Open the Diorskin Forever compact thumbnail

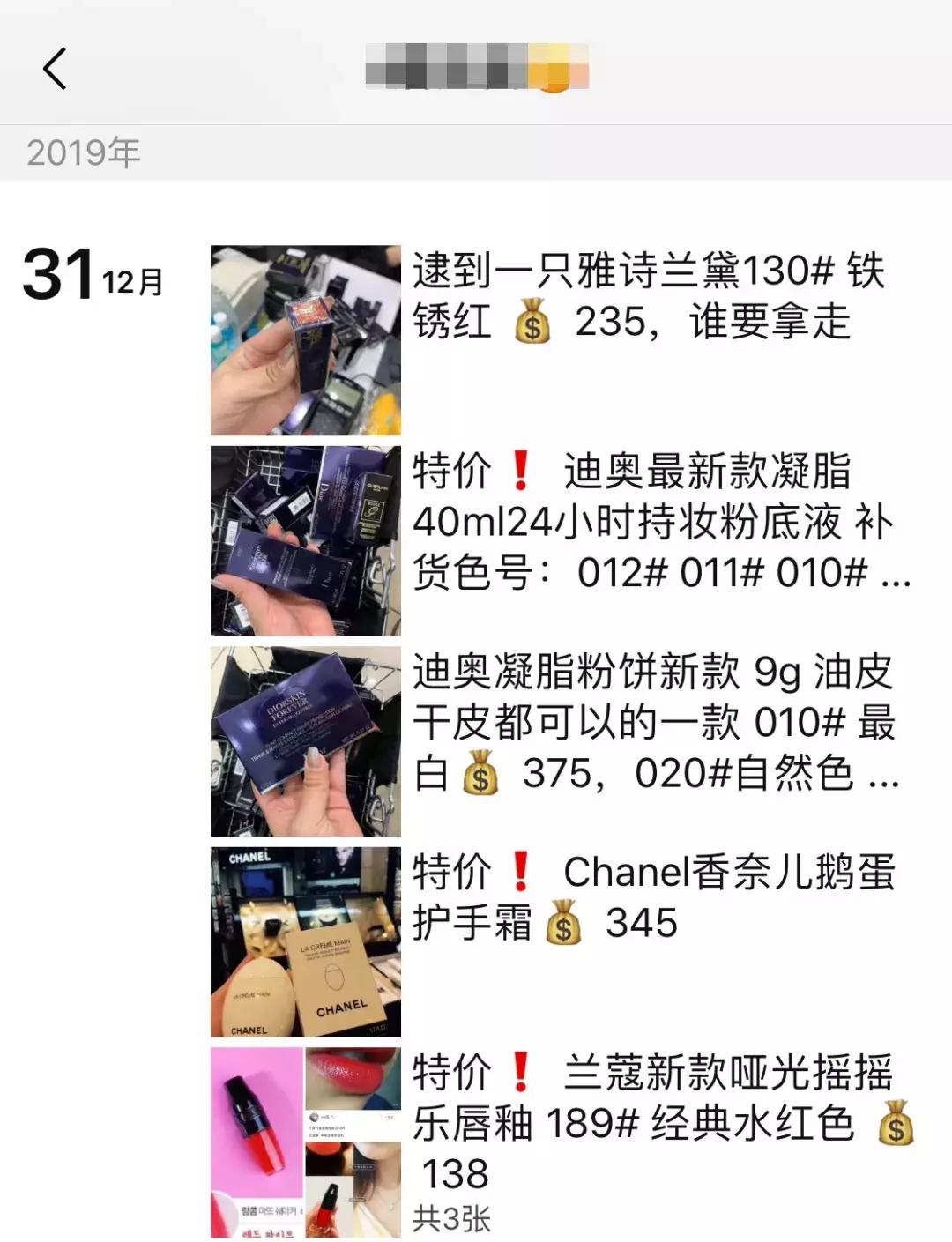(304, 743)
